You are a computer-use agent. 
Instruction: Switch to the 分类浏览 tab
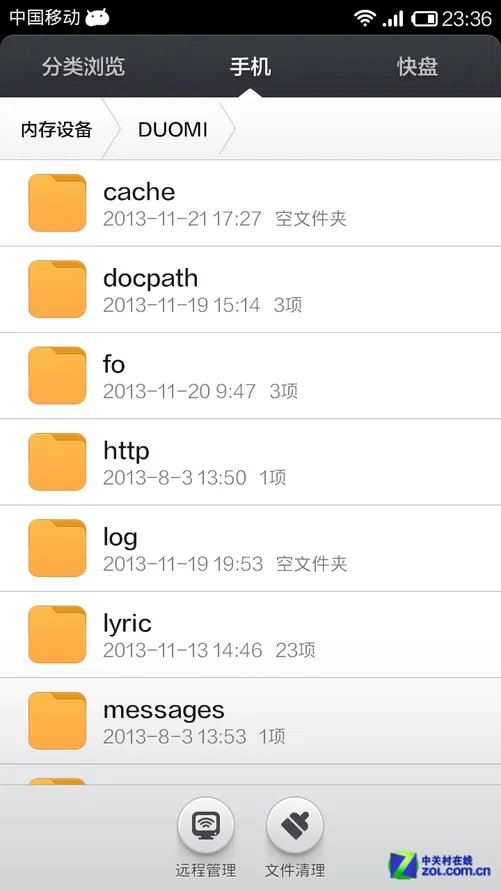coord(84,67)
